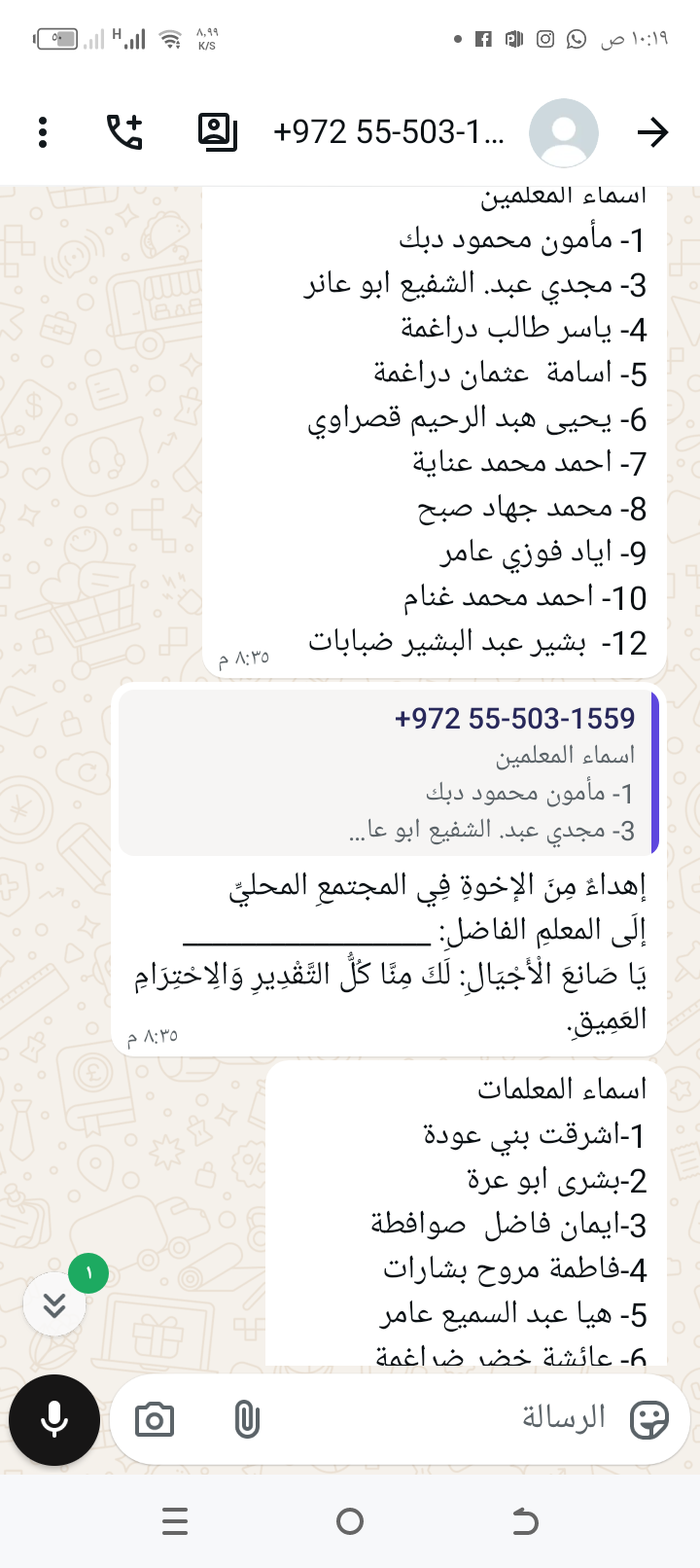
Task: Start a voice call with this contact
Action: (x=124, y=132)
